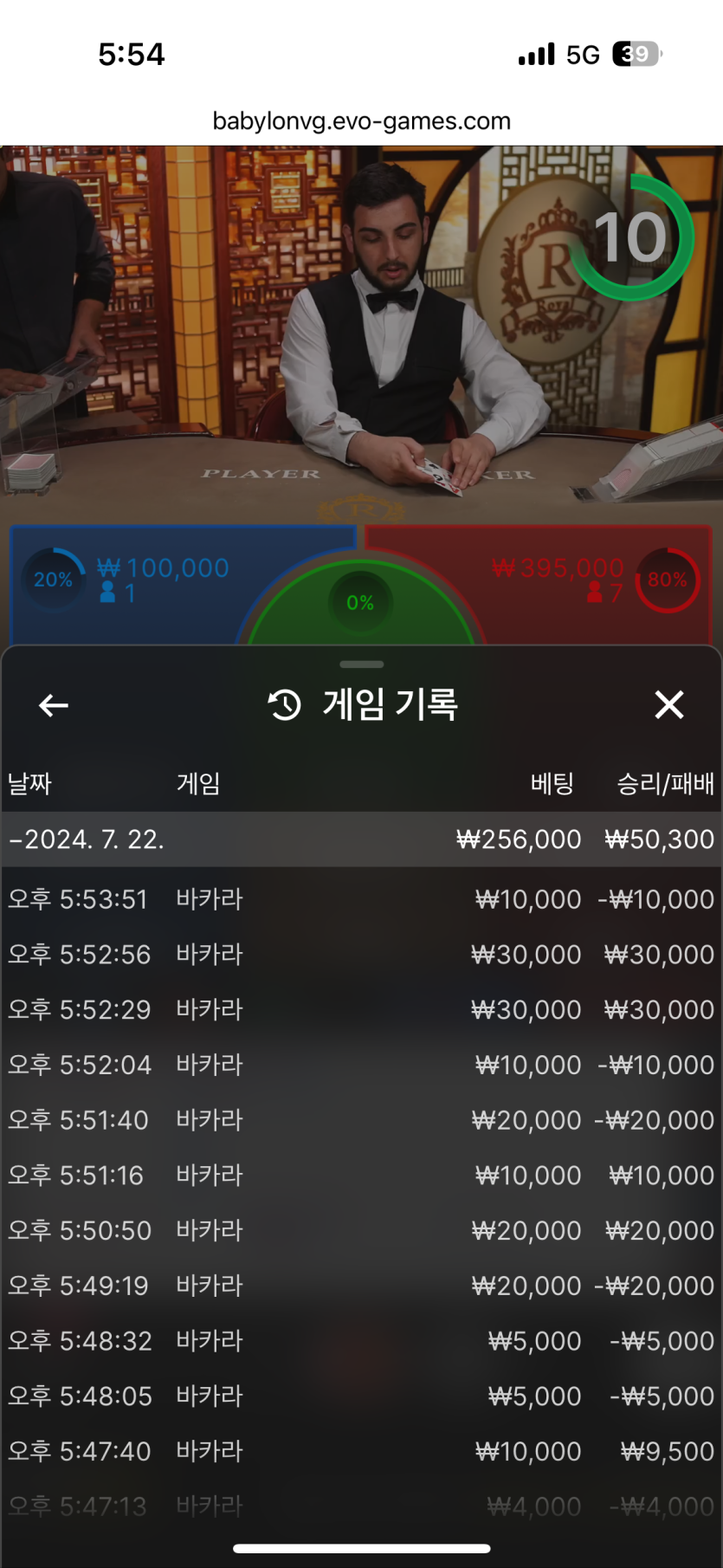View the 오후 5:48:32 round details
723x1568 pixels.
tap(361, 1341)
